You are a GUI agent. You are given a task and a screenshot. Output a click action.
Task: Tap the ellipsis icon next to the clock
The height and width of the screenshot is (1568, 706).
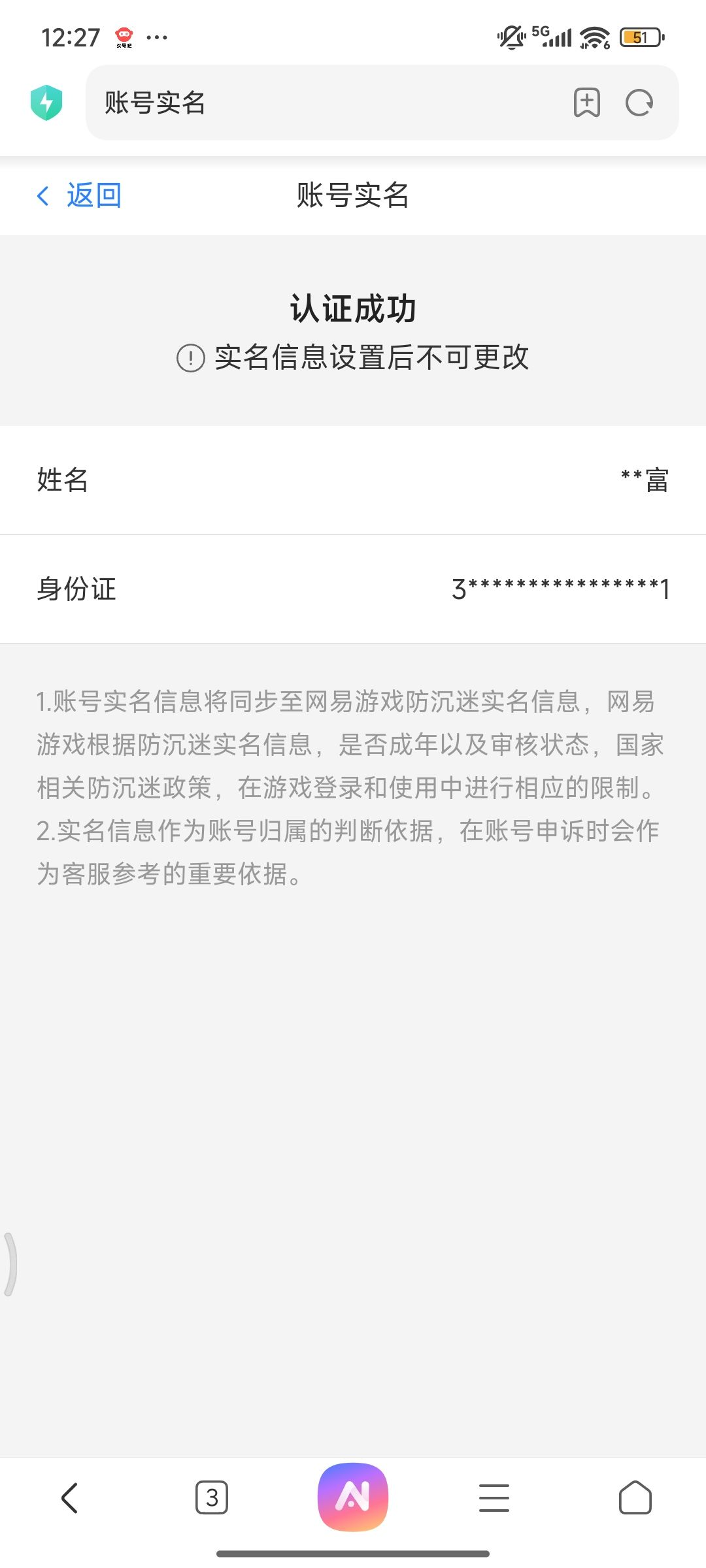155,37
